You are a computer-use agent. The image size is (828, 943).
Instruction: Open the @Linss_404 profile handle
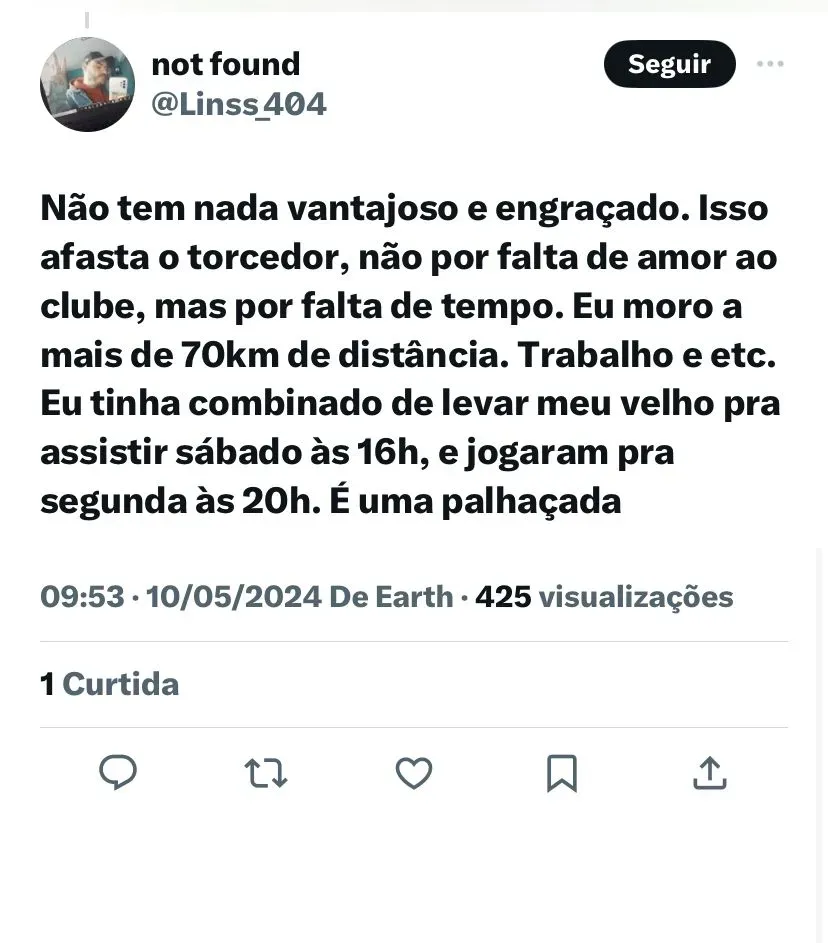coord(238,104)
